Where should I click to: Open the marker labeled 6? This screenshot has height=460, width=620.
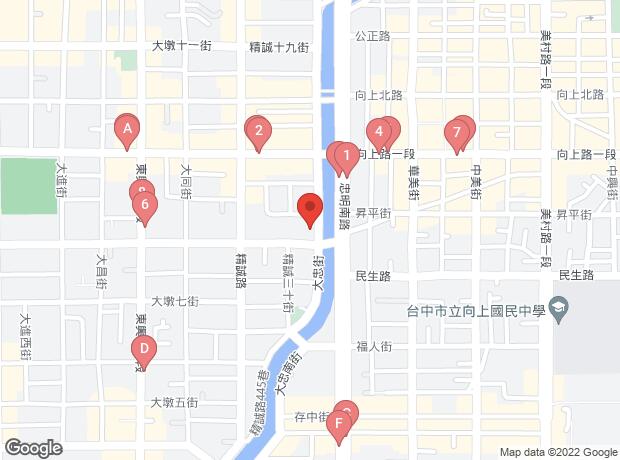coord(146,207)
